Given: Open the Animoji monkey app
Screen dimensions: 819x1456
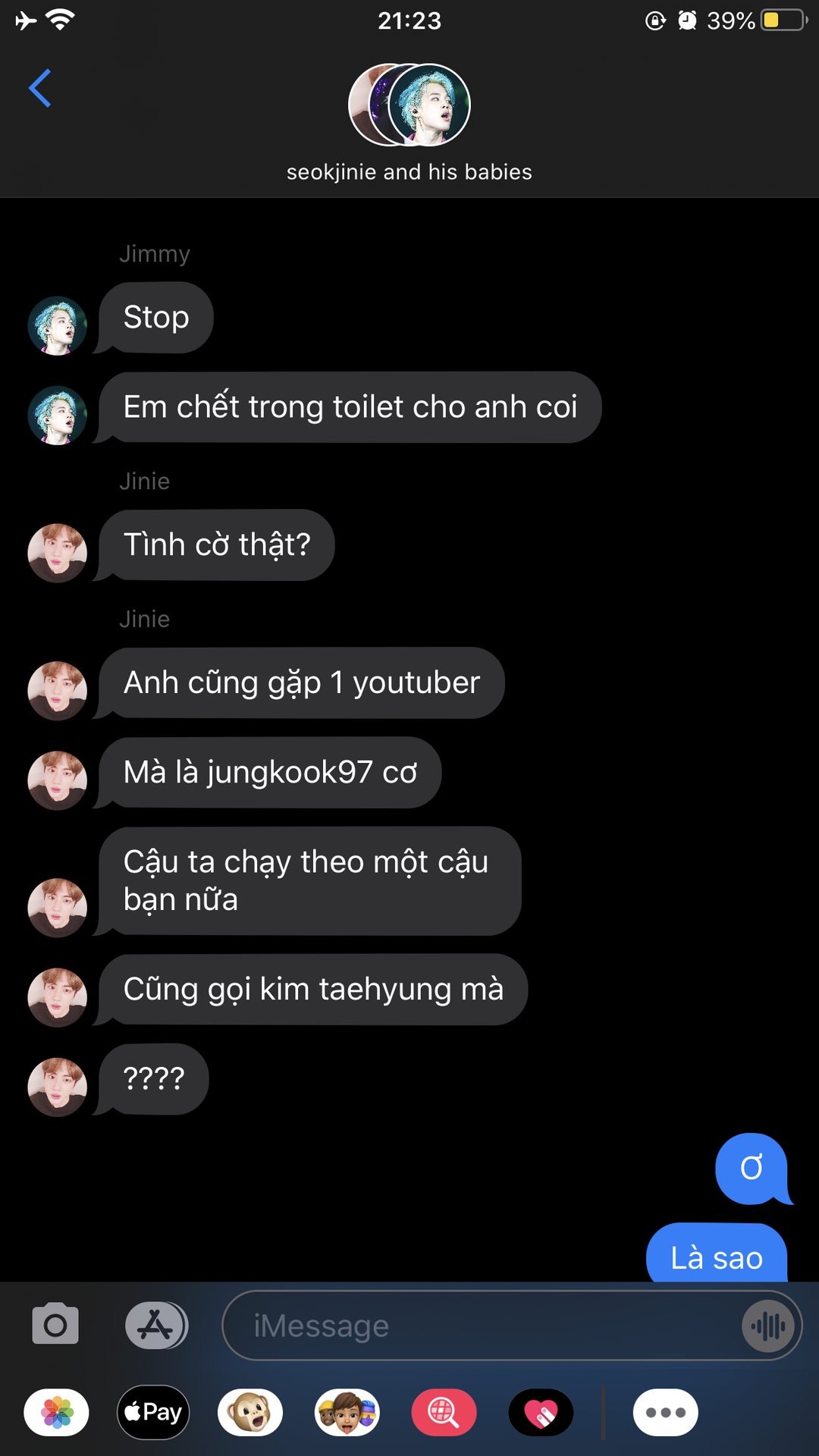Looking at the screenshot, I should (x=250, y=1412).
